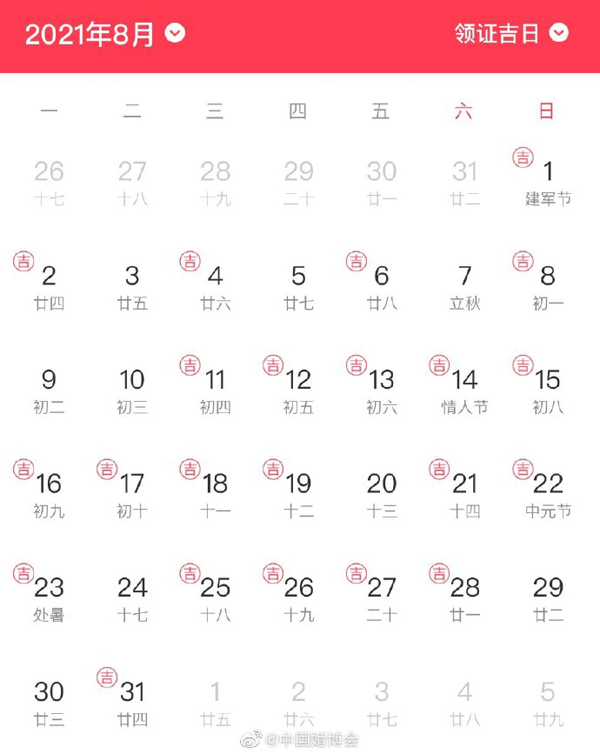600x754 pixels.
Task: Open the 领证吉日 dropdown
Action: point(510,33)
